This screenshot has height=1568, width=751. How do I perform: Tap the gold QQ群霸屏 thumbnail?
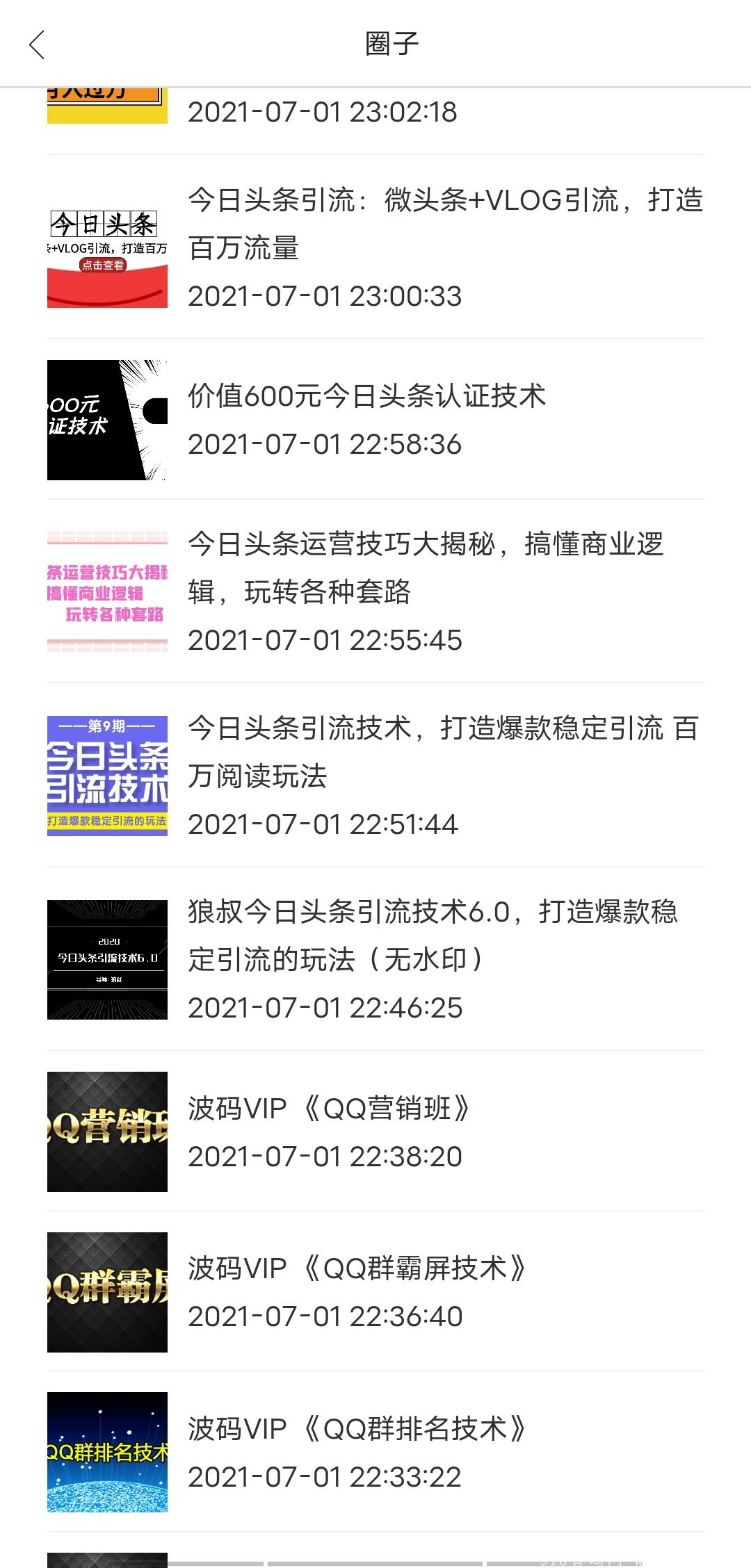click(106, 1289)
